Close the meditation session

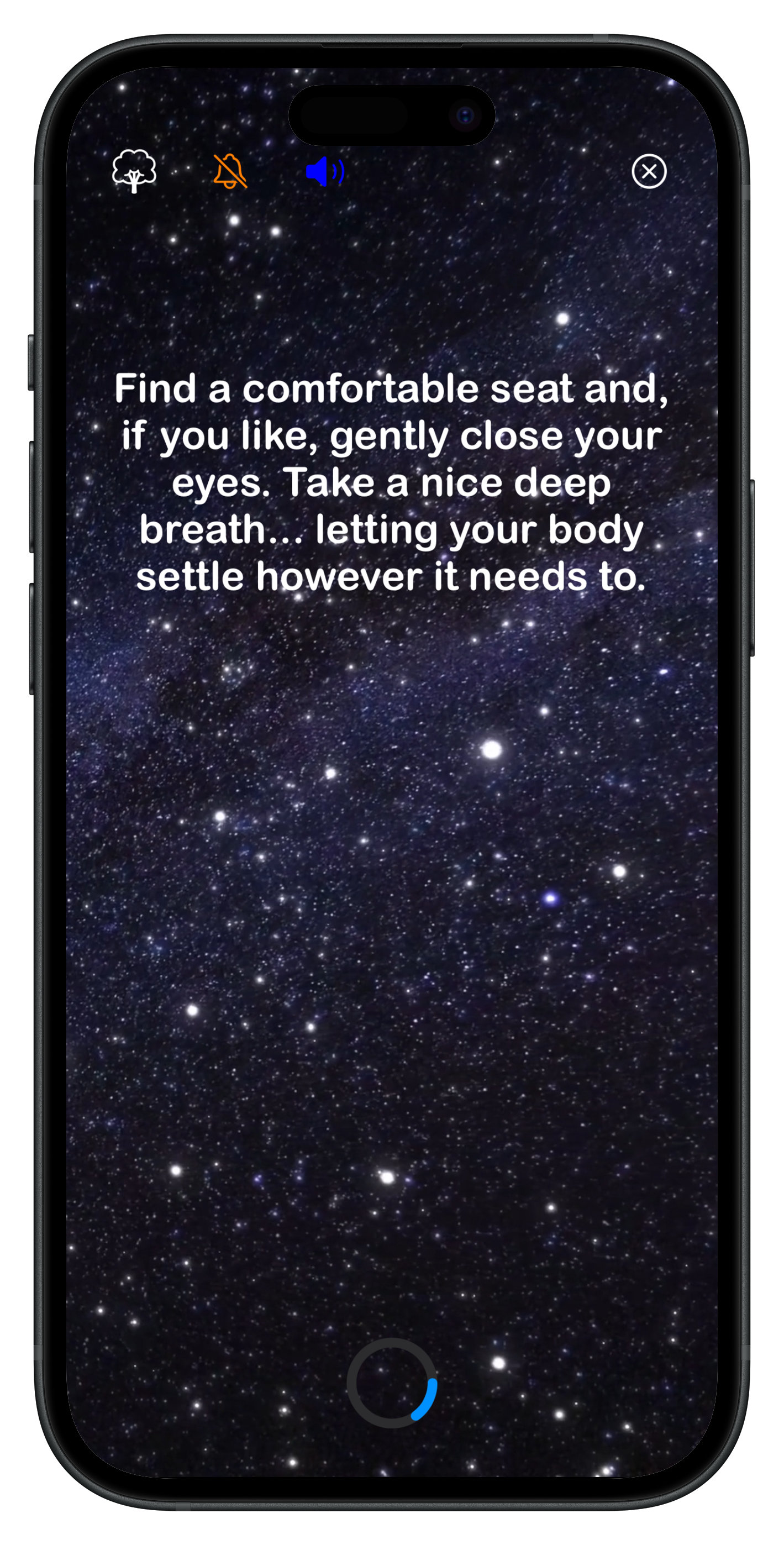(649, 171)
